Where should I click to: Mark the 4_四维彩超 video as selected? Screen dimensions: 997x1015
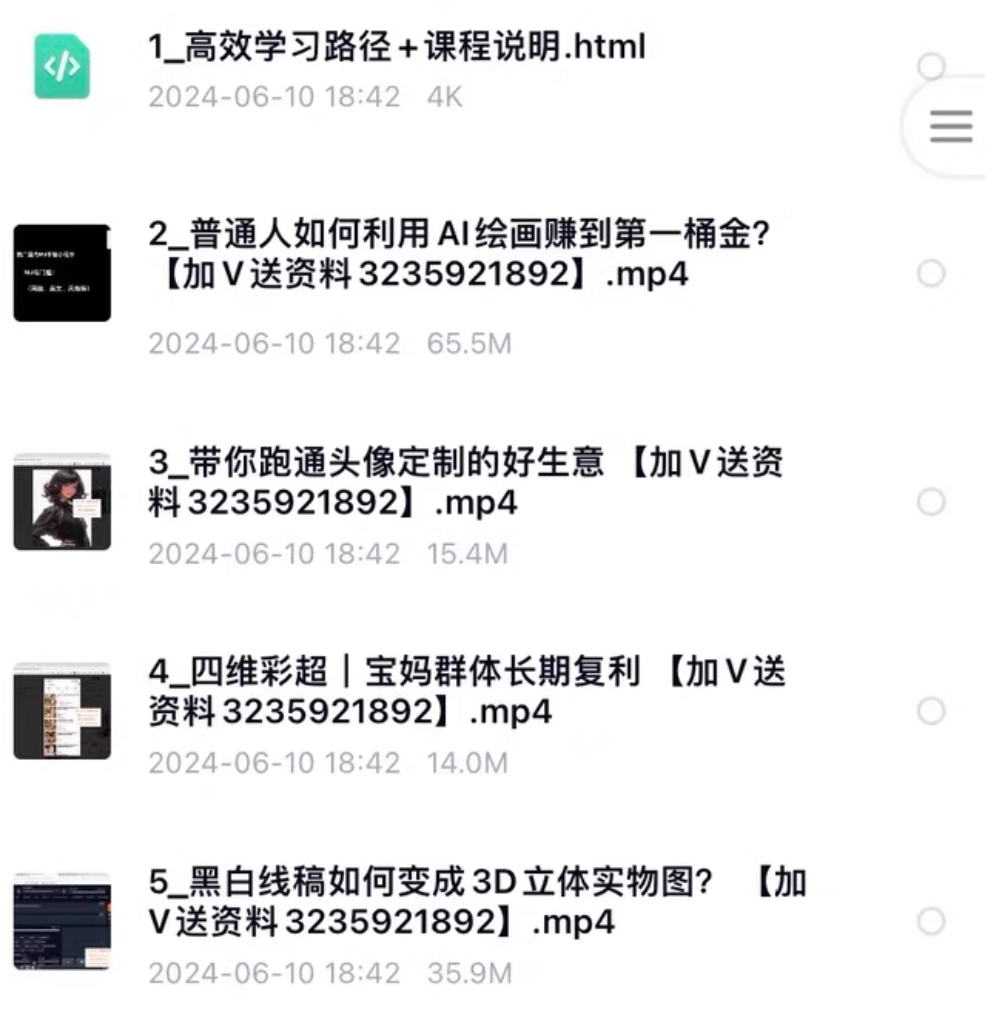coord(931,711)
